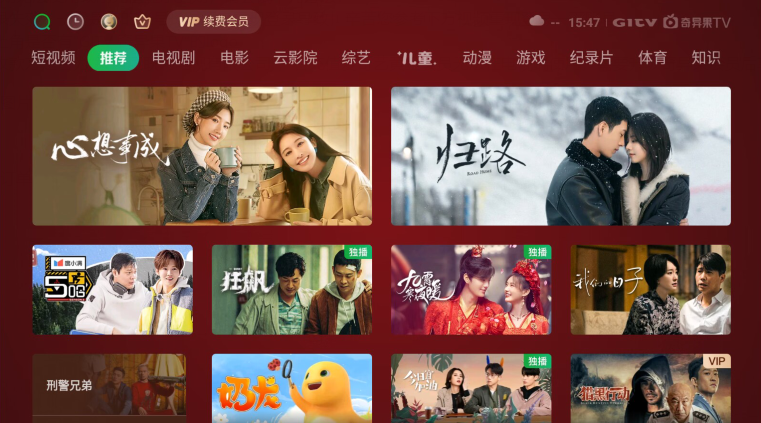Open the VIP crown icon
The width and height of the screenshot is (761, 423).
(x=142, y=21)
